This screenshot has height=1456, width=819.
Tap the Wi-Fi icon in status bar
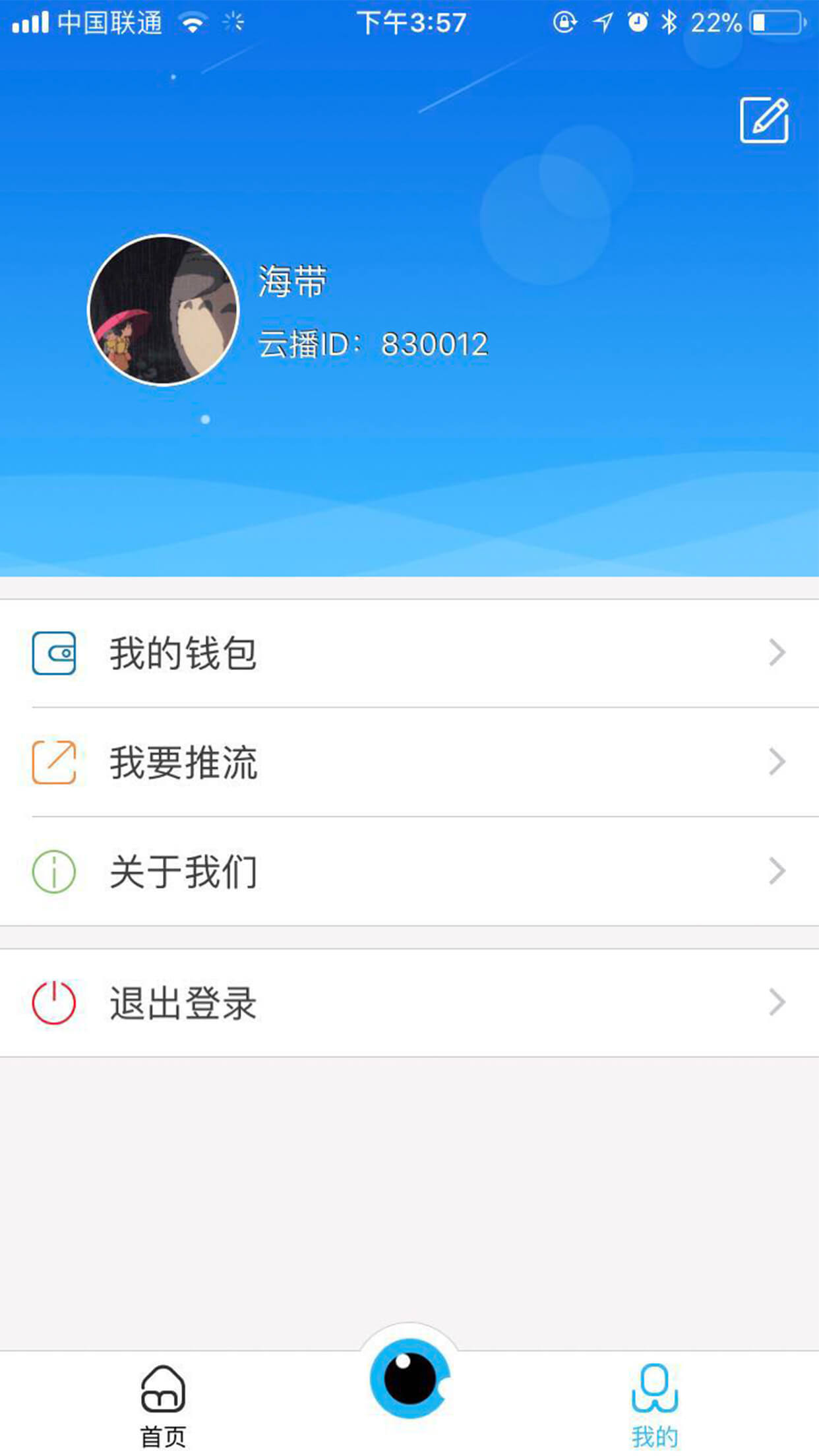point(191,20)
